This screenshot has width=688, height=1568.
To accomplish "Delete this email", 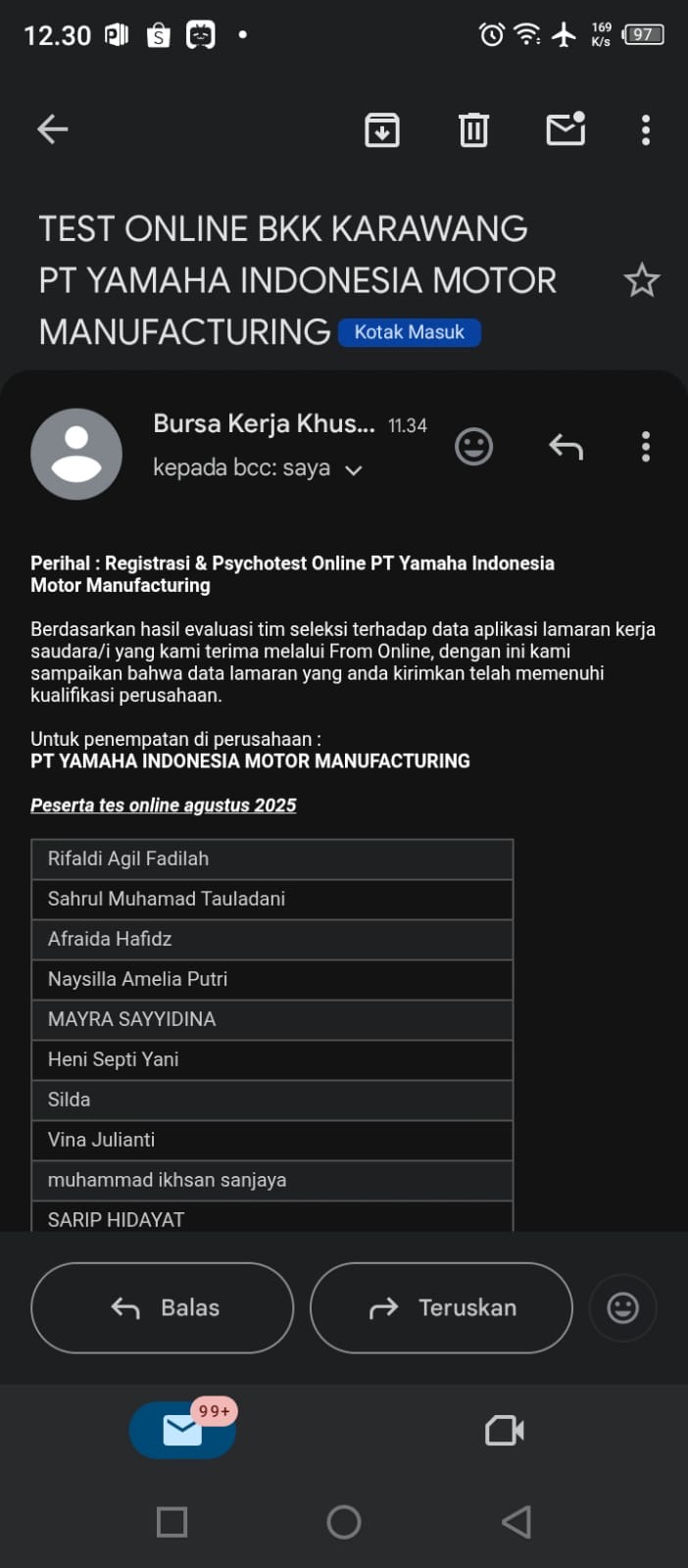I will 473,129.
